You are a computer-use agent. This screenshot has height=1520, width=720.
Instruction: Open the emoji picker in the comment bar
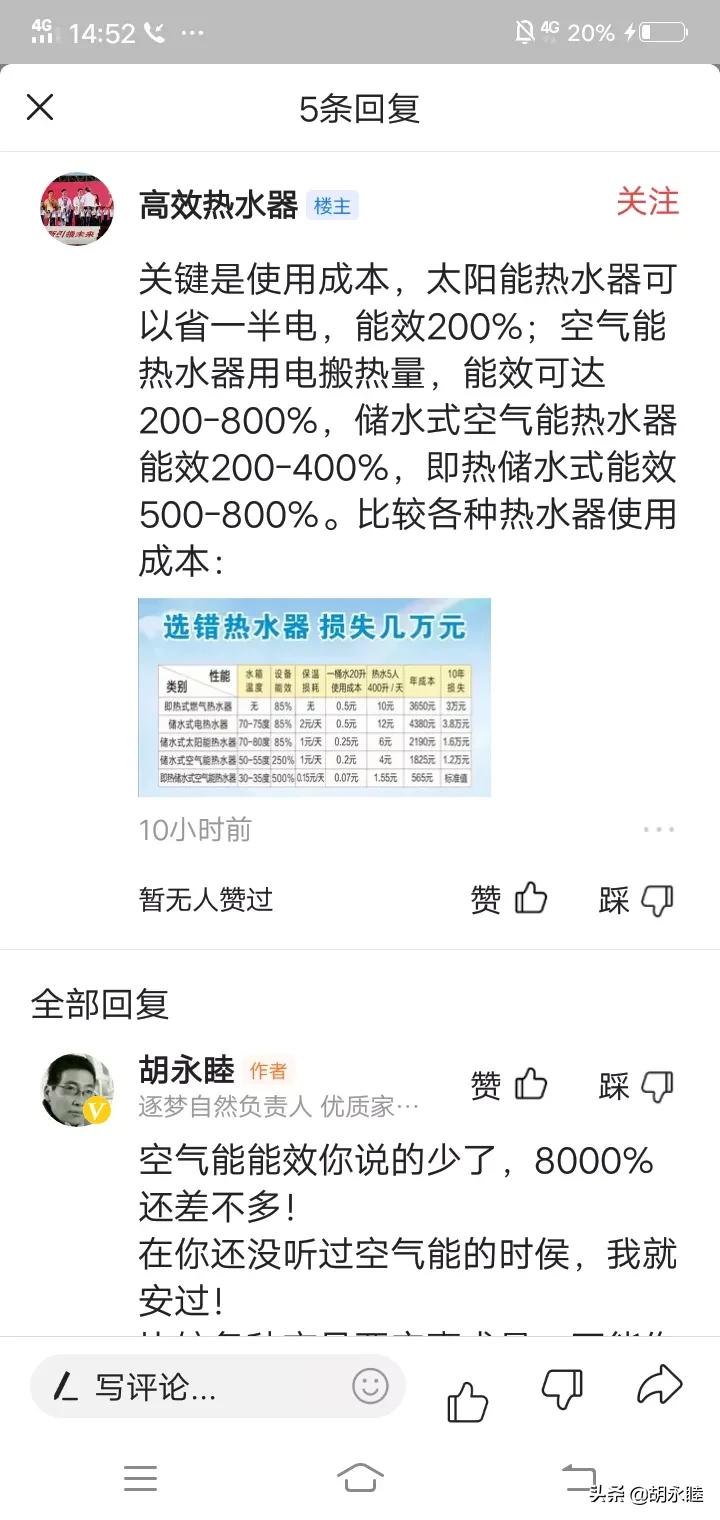point(370,1387)
